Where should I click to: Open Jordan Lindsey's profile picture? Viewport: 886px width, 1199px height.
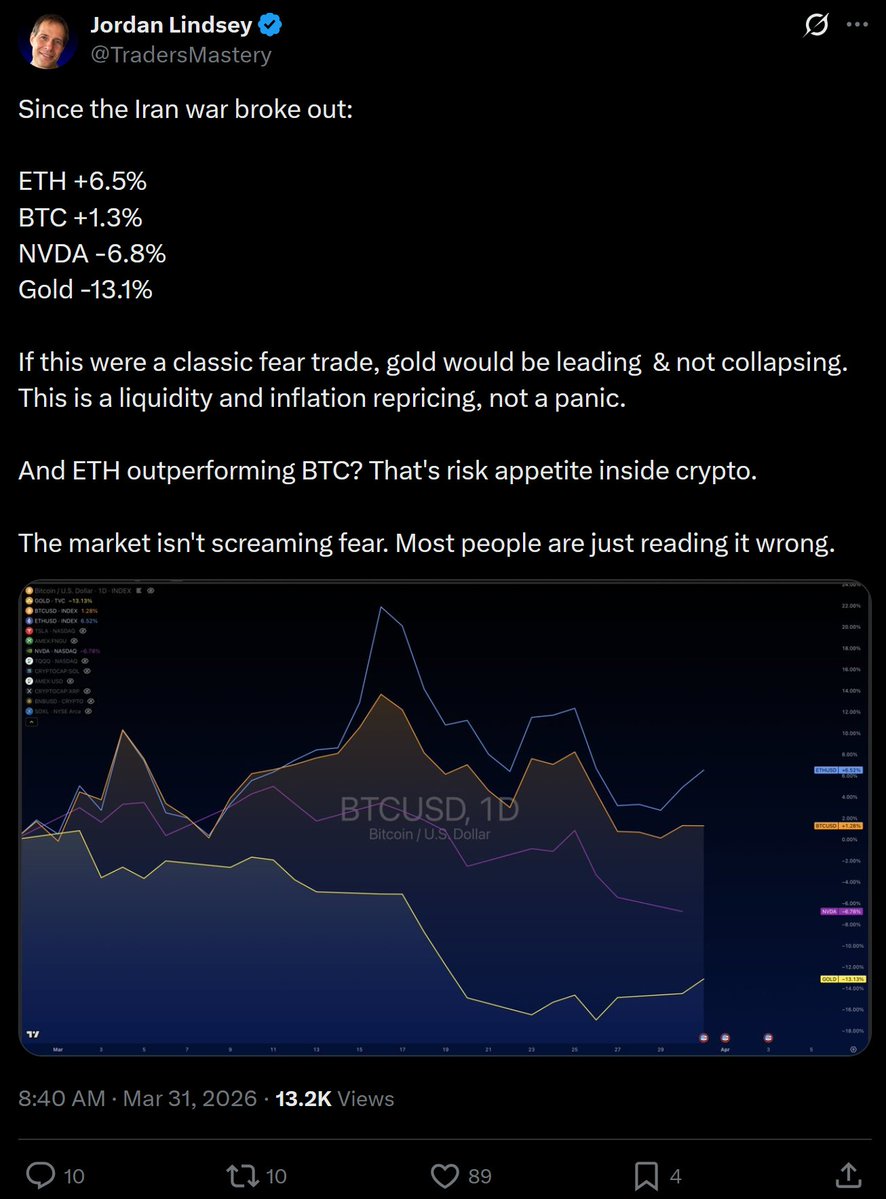[47, 41]
